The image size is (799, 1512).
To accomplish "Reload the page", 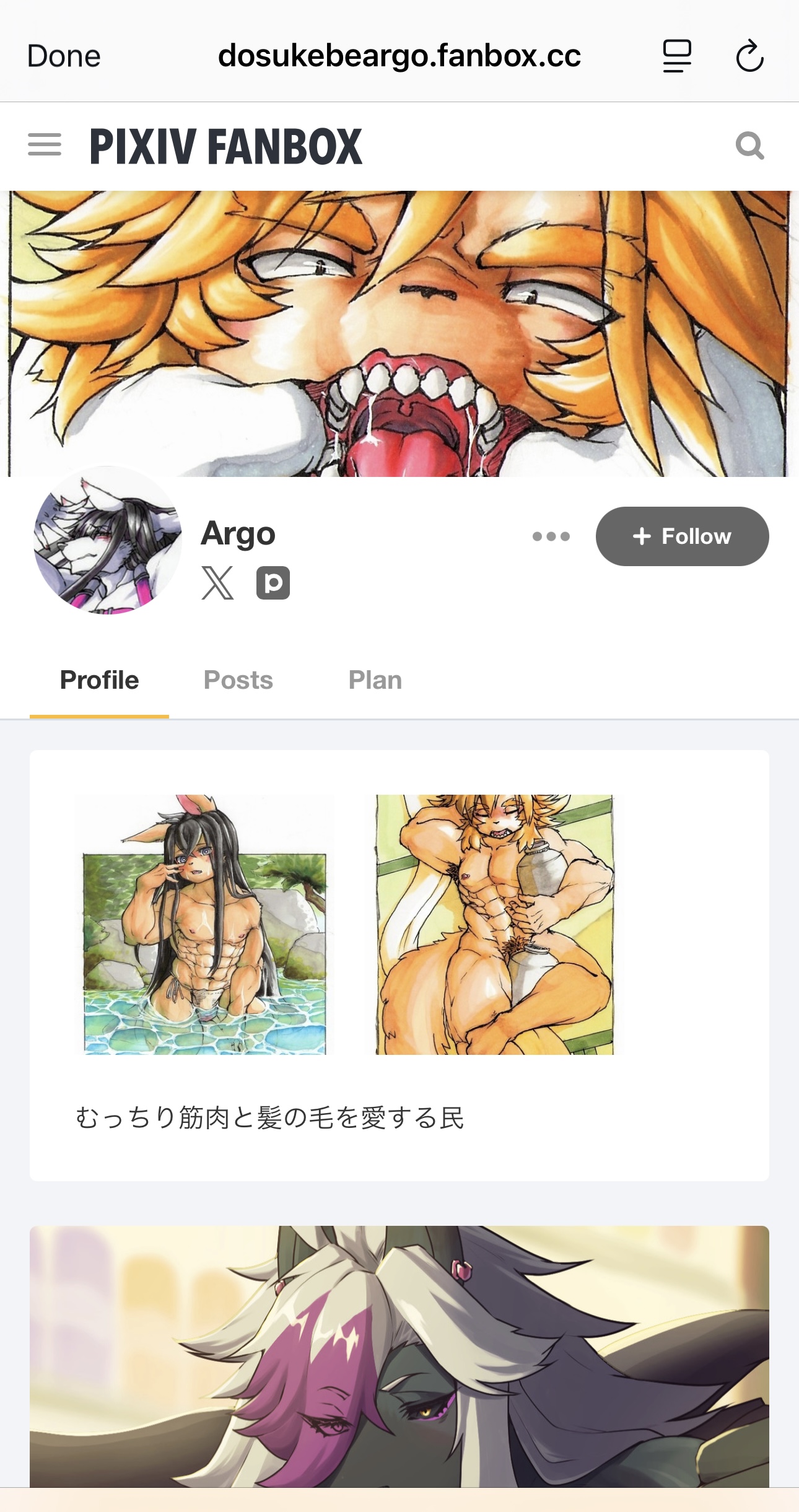I will pyautogui.click(x=749, y=56).
